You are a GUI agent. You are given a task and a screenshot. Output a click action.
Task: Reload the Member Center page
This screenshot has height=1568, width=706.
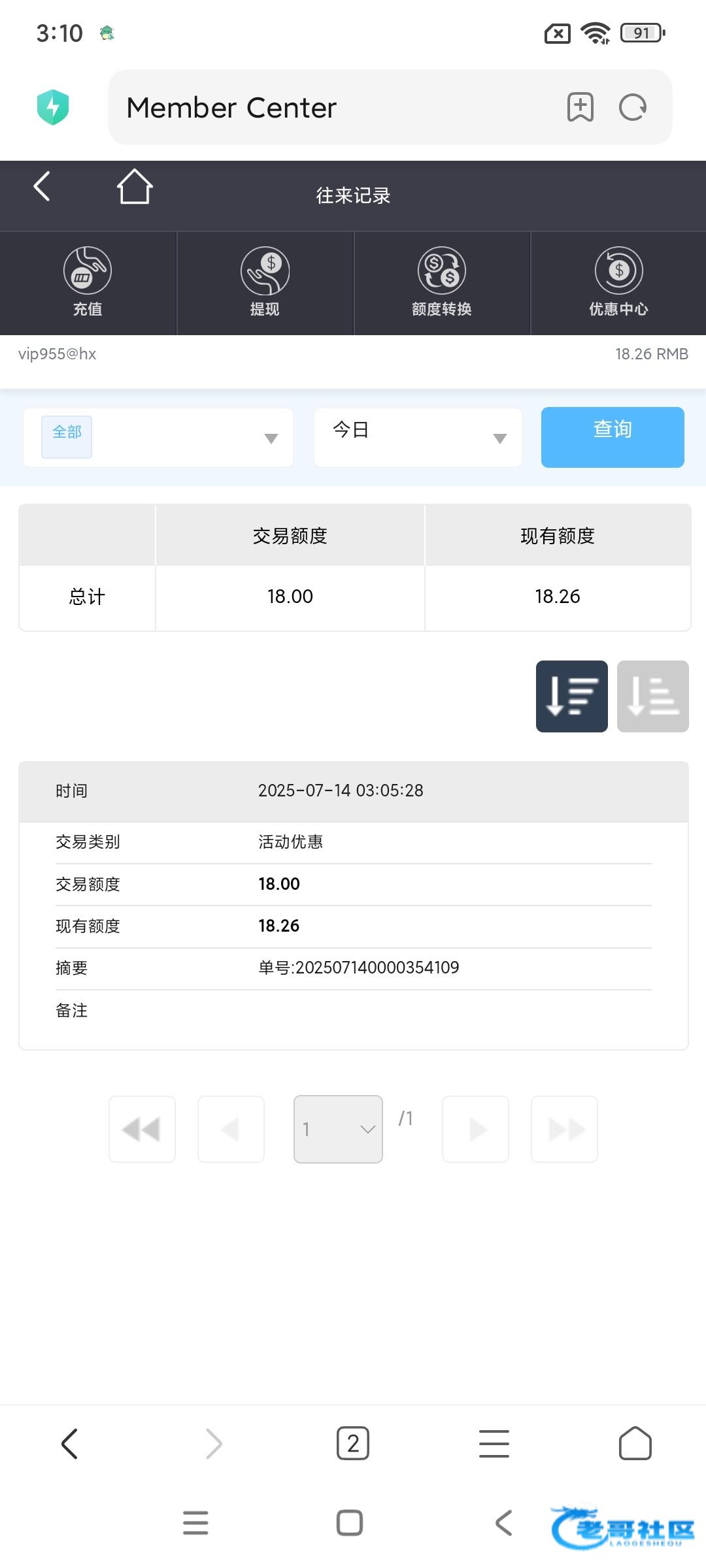(633, 107)
